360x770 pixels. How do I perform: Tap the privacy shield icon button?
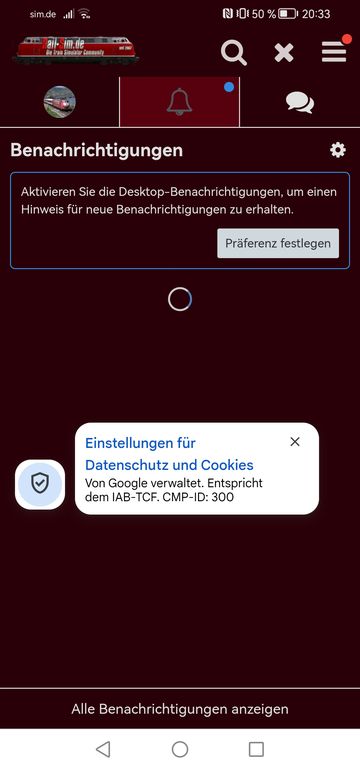pyautogui.click(x=40, y=485)
